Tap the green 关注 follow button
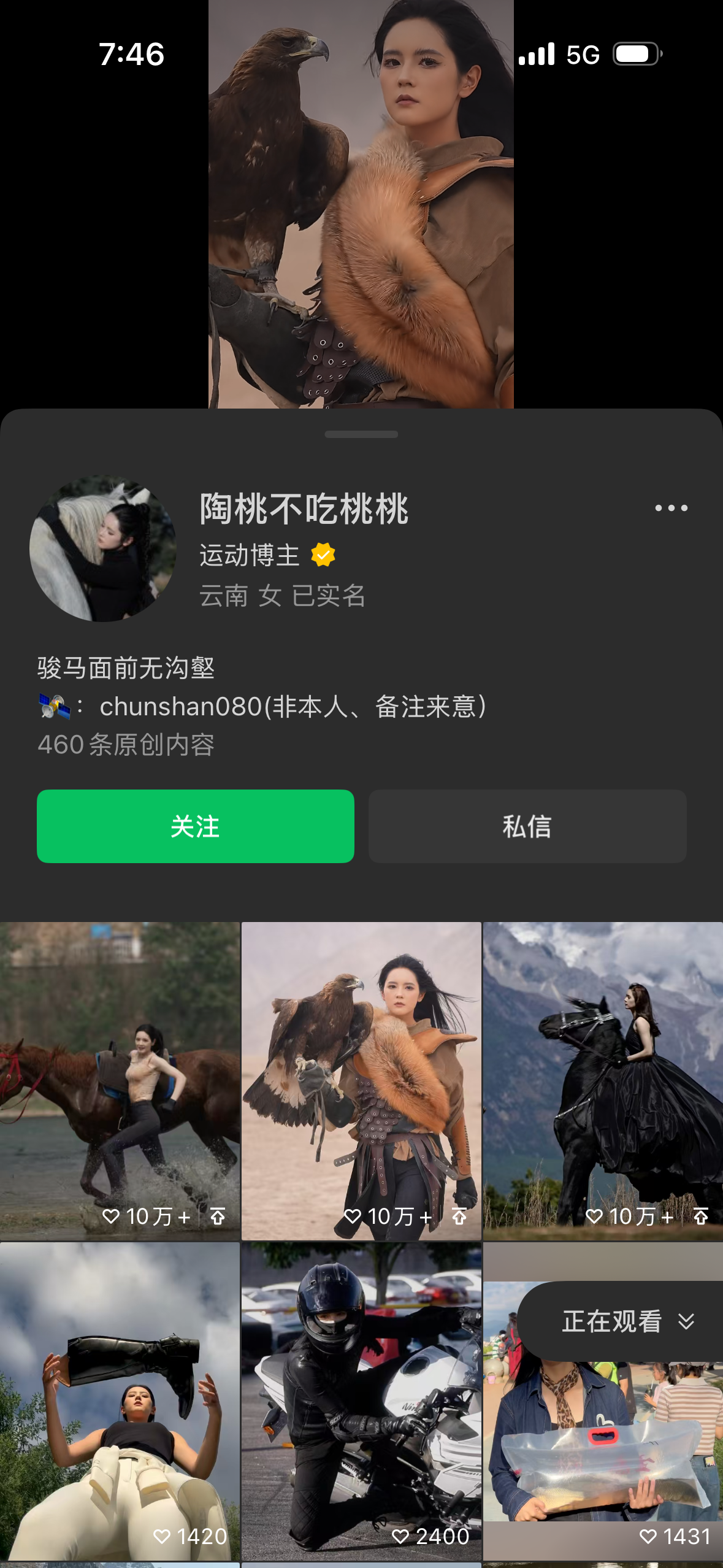Image resolution: width=723 pixels, height=1568 pixels. [195, 826]
